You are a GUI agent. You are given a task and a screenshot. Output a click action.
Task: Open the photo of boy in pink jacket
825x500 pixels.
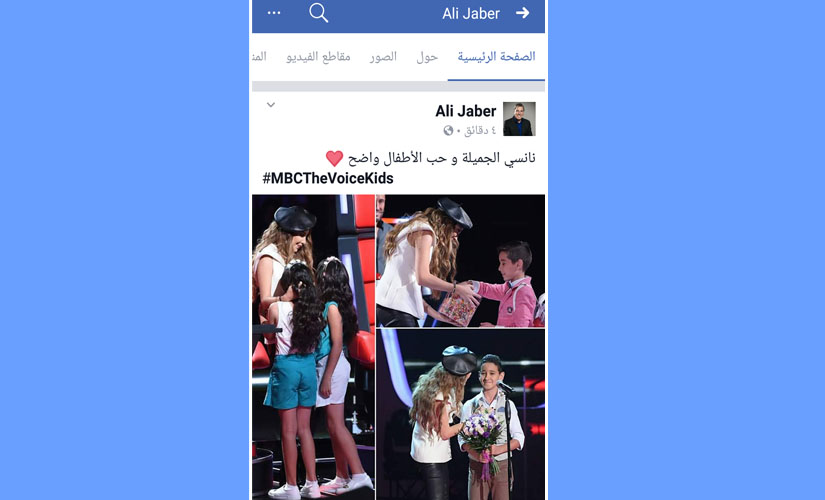tap(461, 261)
